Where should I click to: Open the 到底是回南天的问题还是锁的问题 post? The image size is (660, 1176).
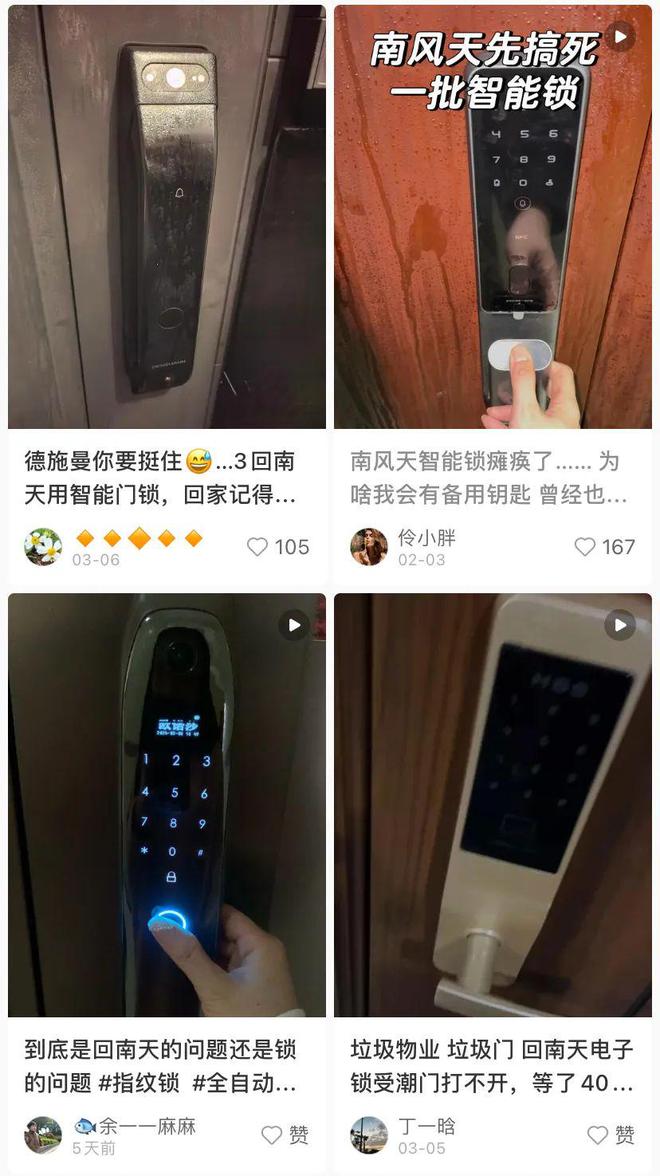tap(167, 805)
